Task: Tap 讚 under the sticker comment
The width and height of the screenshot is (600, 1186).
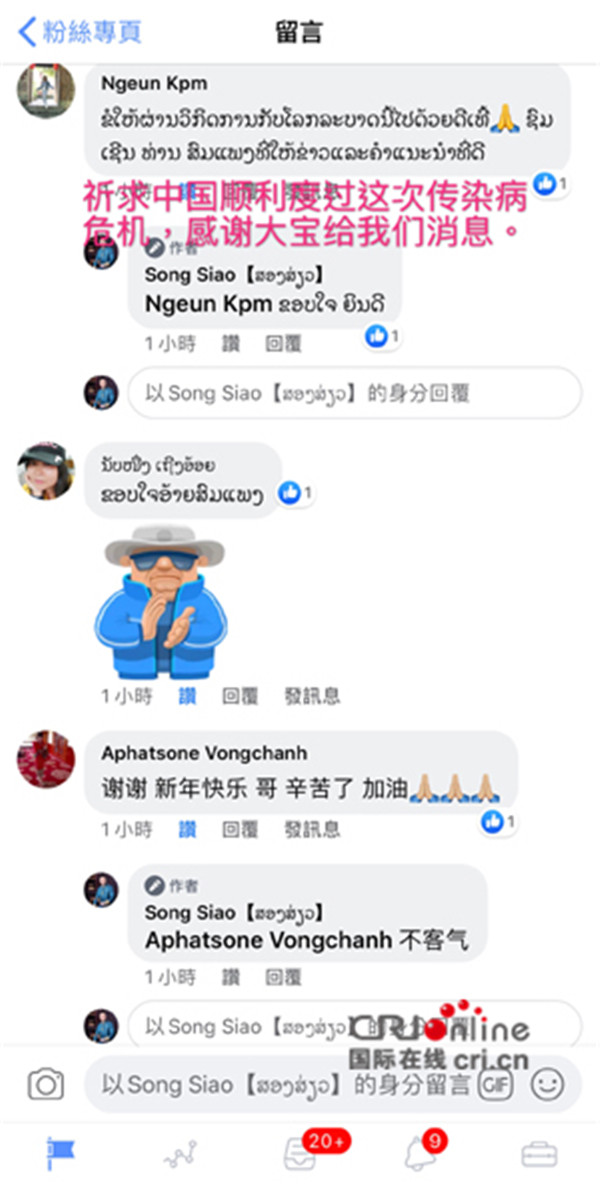Action: click(187, 696)
